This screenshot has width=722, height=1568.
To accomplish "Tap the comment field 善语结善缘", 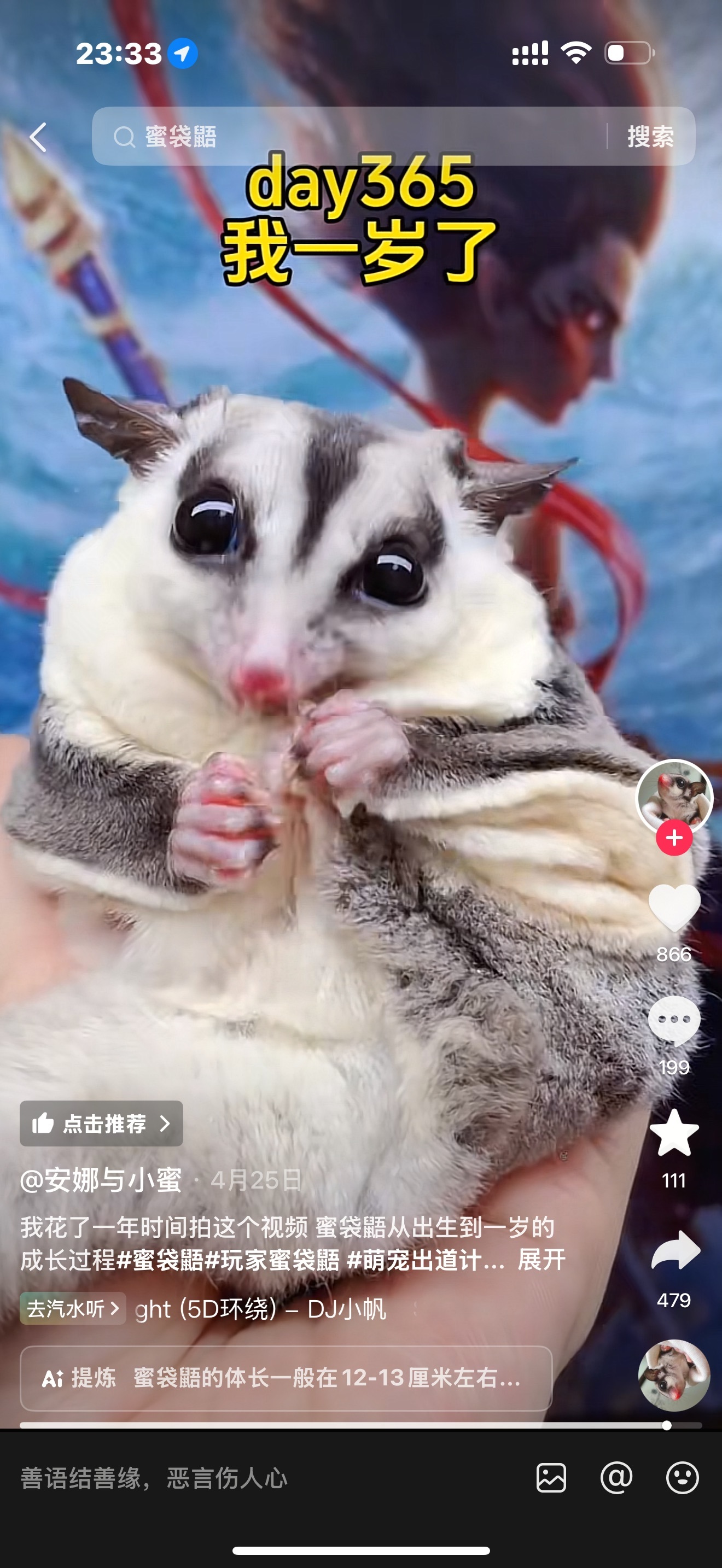I will [x=243, y=1478].
